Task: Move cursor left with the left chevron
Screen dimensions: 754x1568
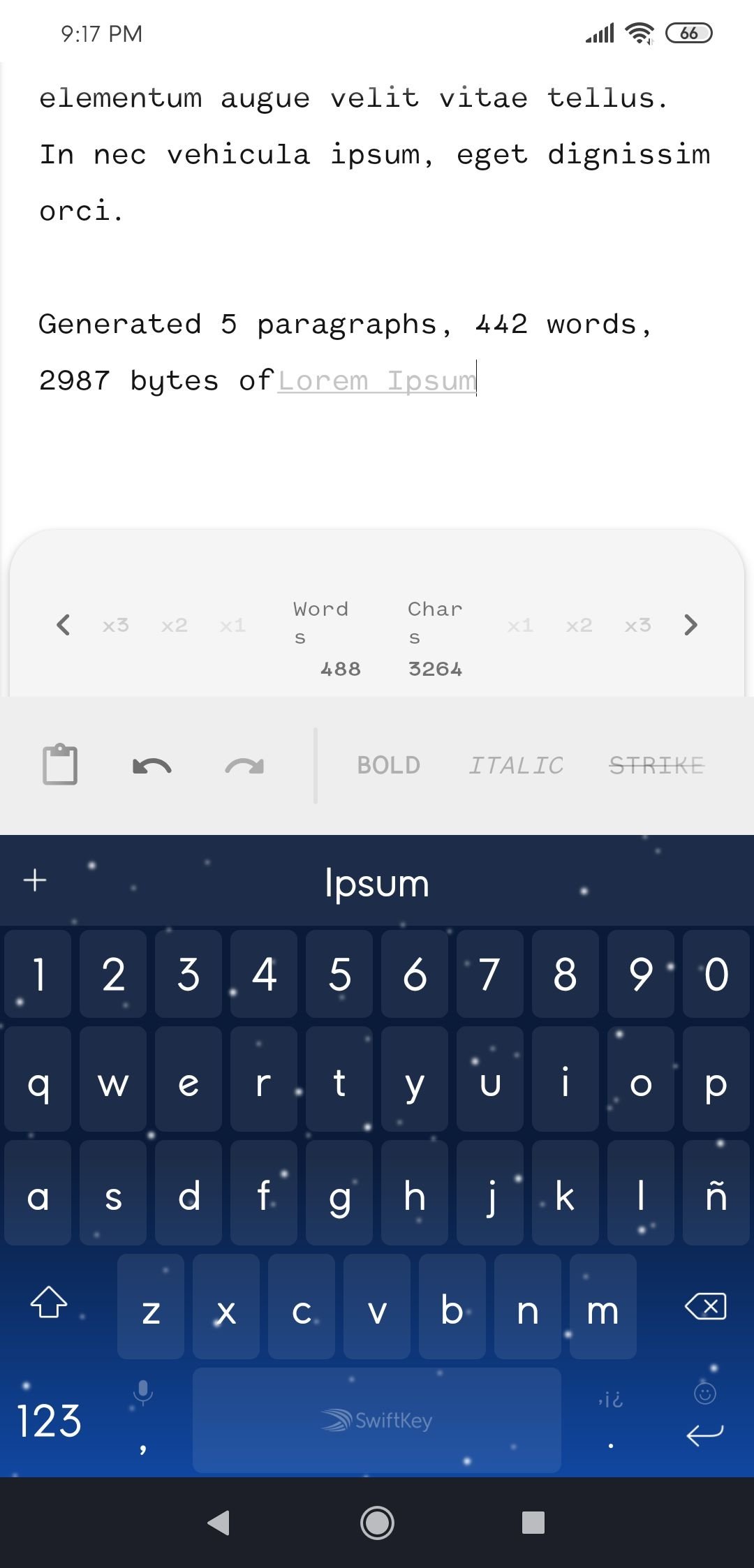Action: (63, 625)
